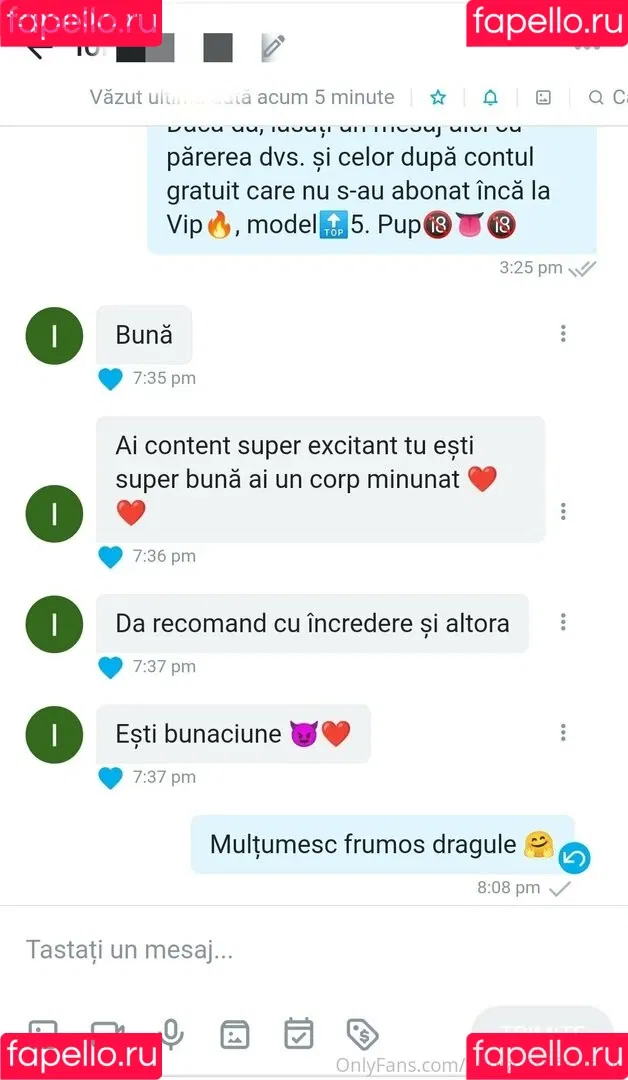Open options for "Ai content super excitant" message
628x1080 pixels.
[564, 512]
